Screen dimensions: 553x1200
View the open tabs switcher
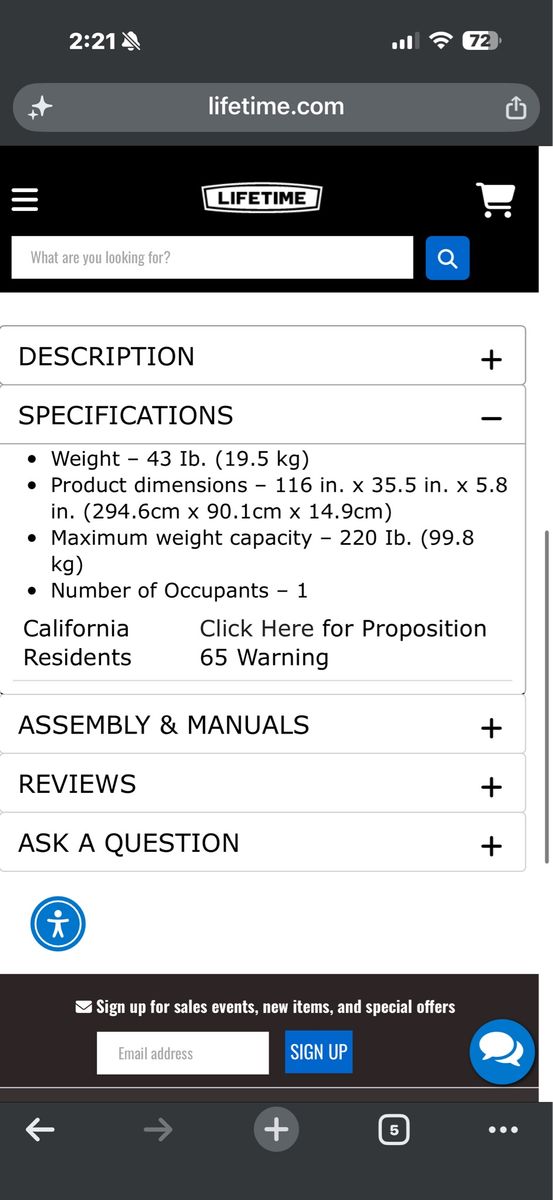pos(394,1130)
